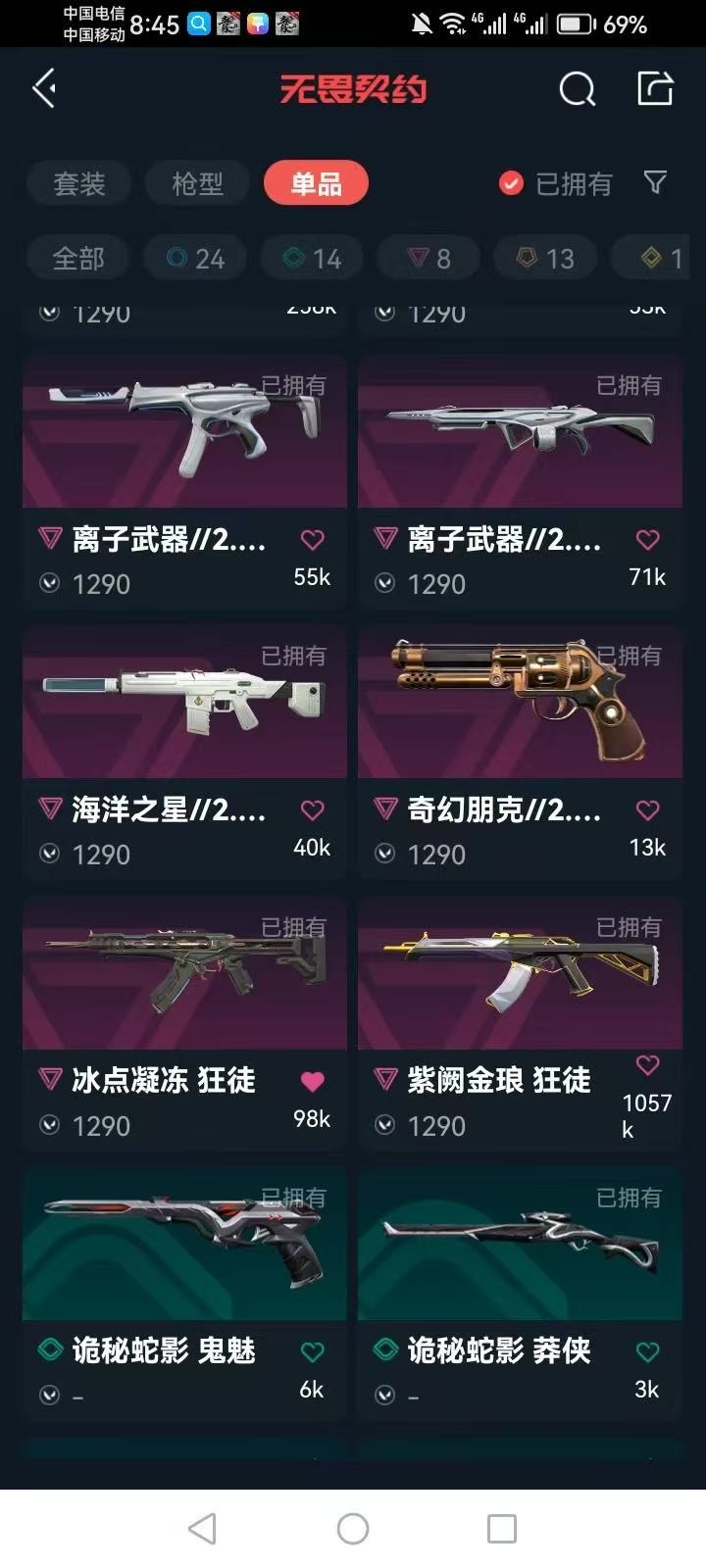Select the 单品 tab
The width and height of the screenshot is (706, 1568).
pos(316,183)
